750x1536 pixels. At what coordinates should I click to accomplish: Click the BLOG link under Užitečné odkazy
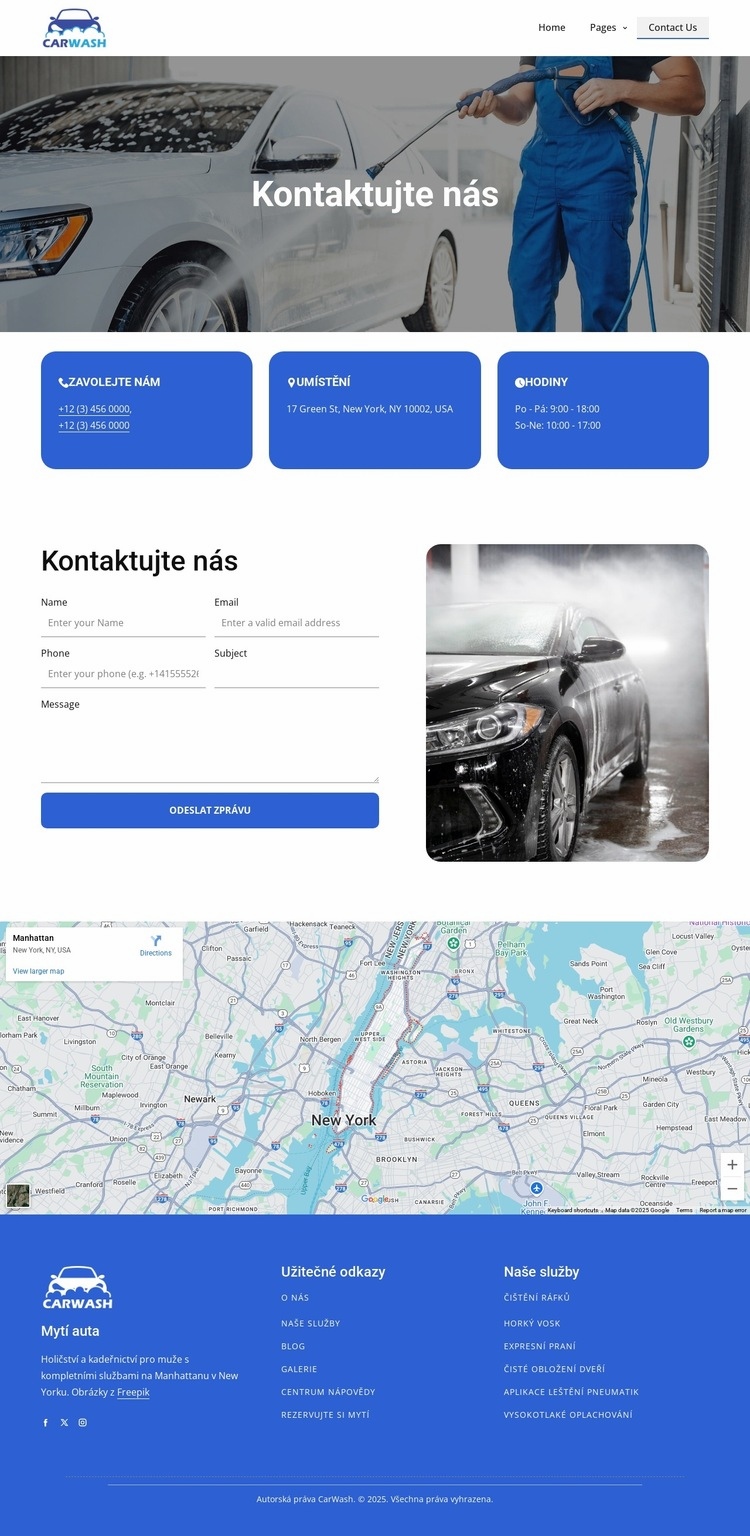click(x=293, y=1346)
